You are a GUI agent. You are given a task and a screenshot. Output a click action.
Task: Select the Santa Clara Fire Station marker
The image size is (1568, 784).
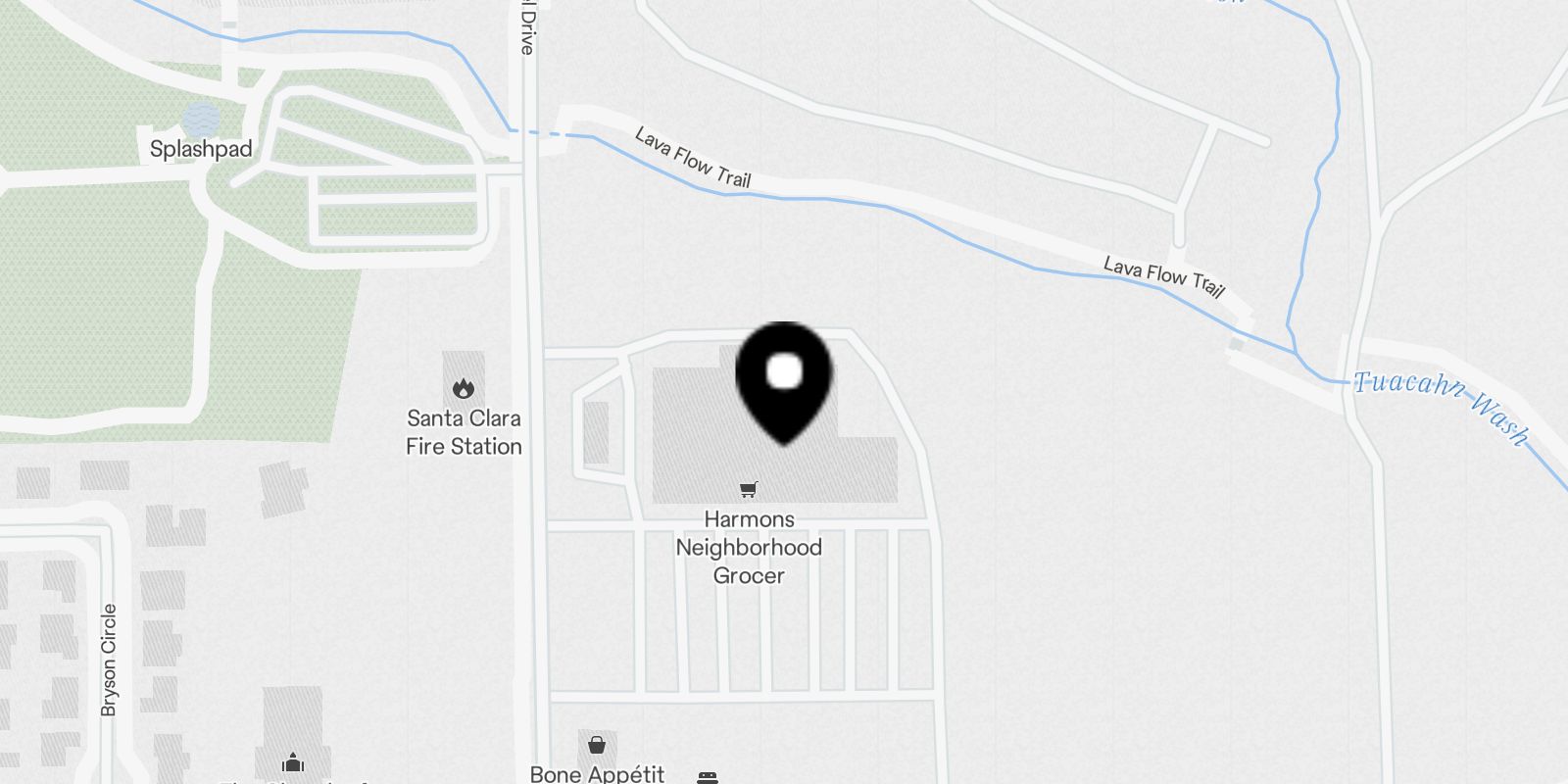(464, 389)
